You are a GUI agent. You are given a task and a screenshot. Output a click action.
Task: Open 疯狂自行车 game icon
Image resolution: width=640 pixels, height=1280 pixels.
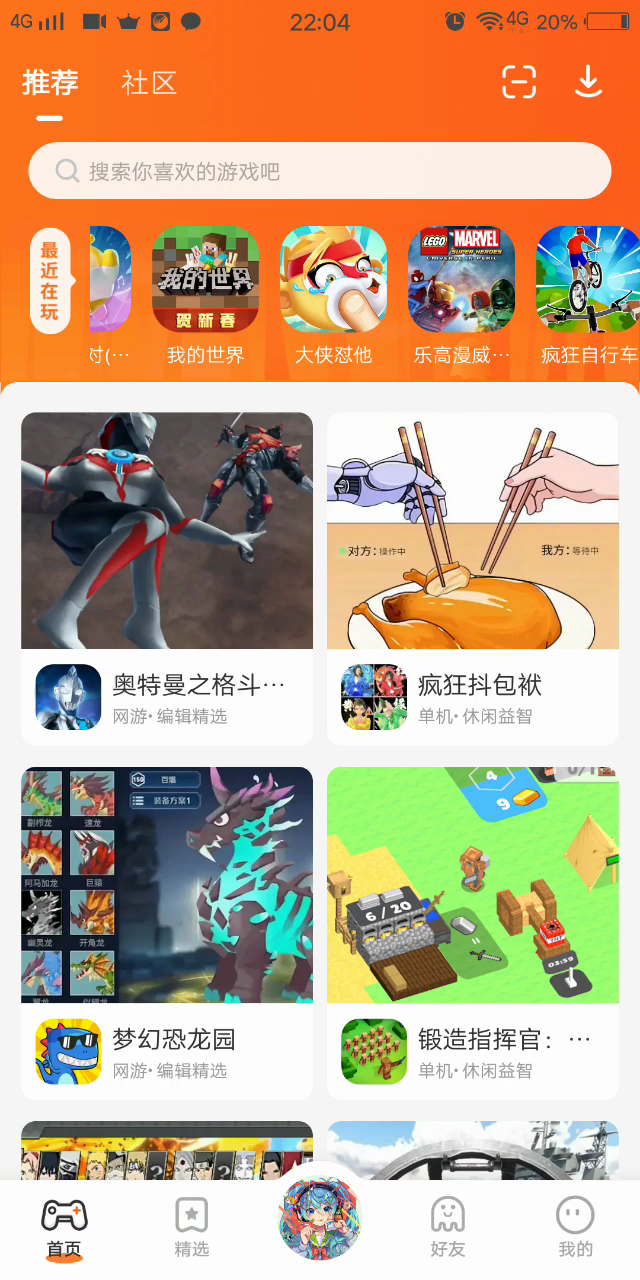(588, 280)
